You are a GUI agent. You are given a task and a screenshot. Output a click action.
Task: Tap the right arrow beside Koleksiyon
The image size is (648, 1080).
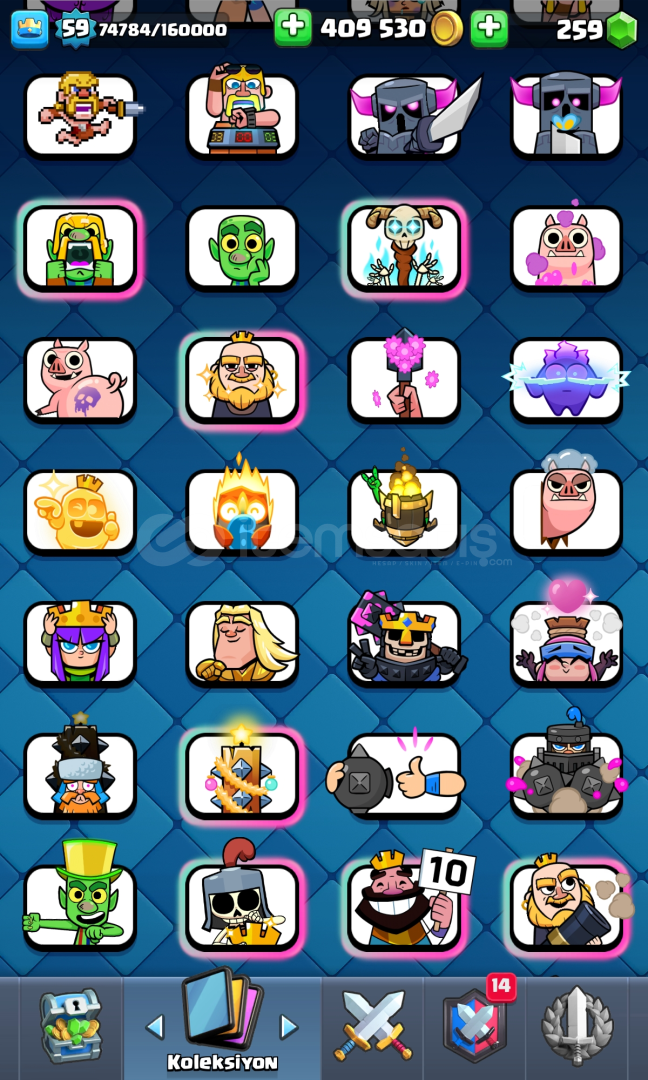click(x=288, y=1026)
